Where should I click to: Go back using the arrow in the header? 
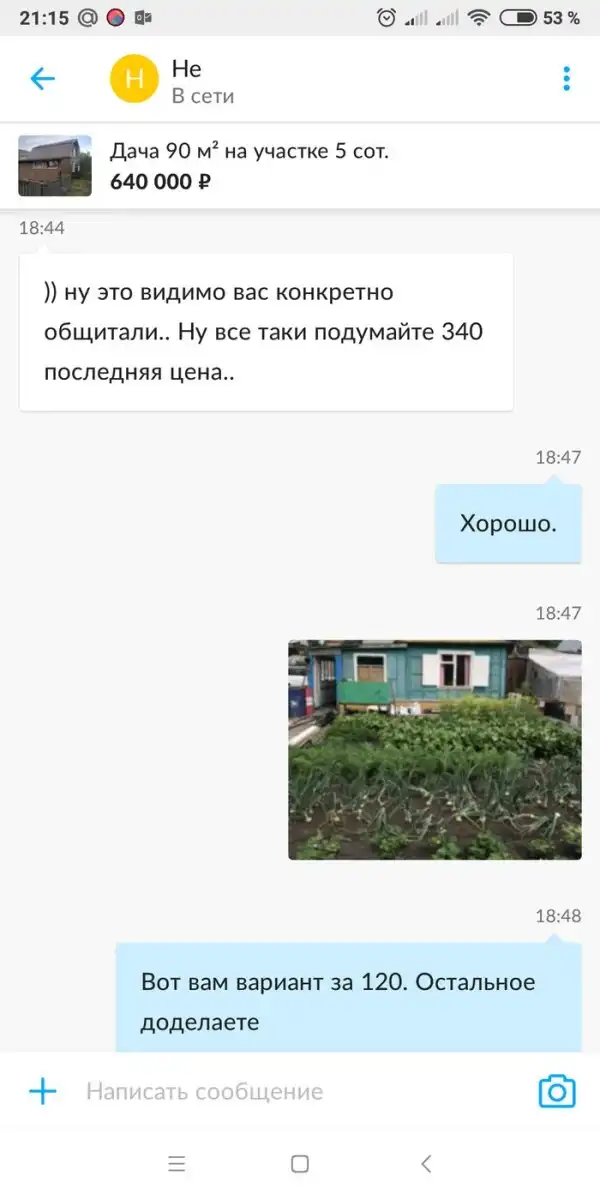pyautogui.click(x=42, y=79)
